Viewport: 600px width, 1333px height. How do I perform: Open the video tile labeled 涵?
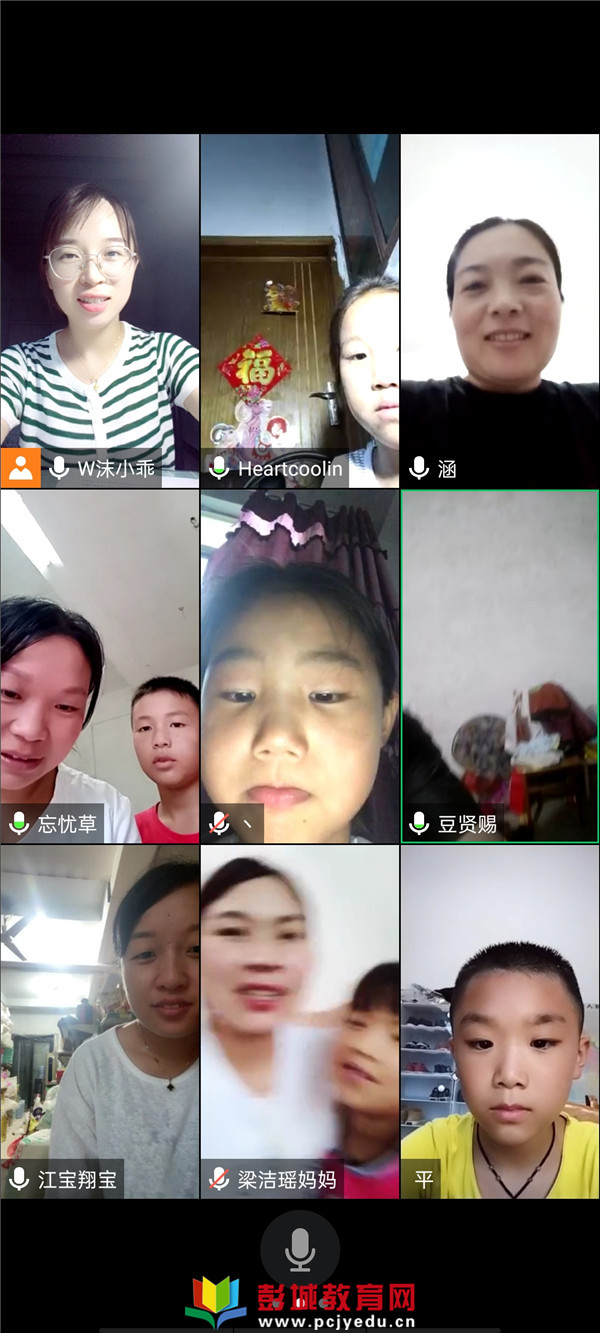point(500,310)
